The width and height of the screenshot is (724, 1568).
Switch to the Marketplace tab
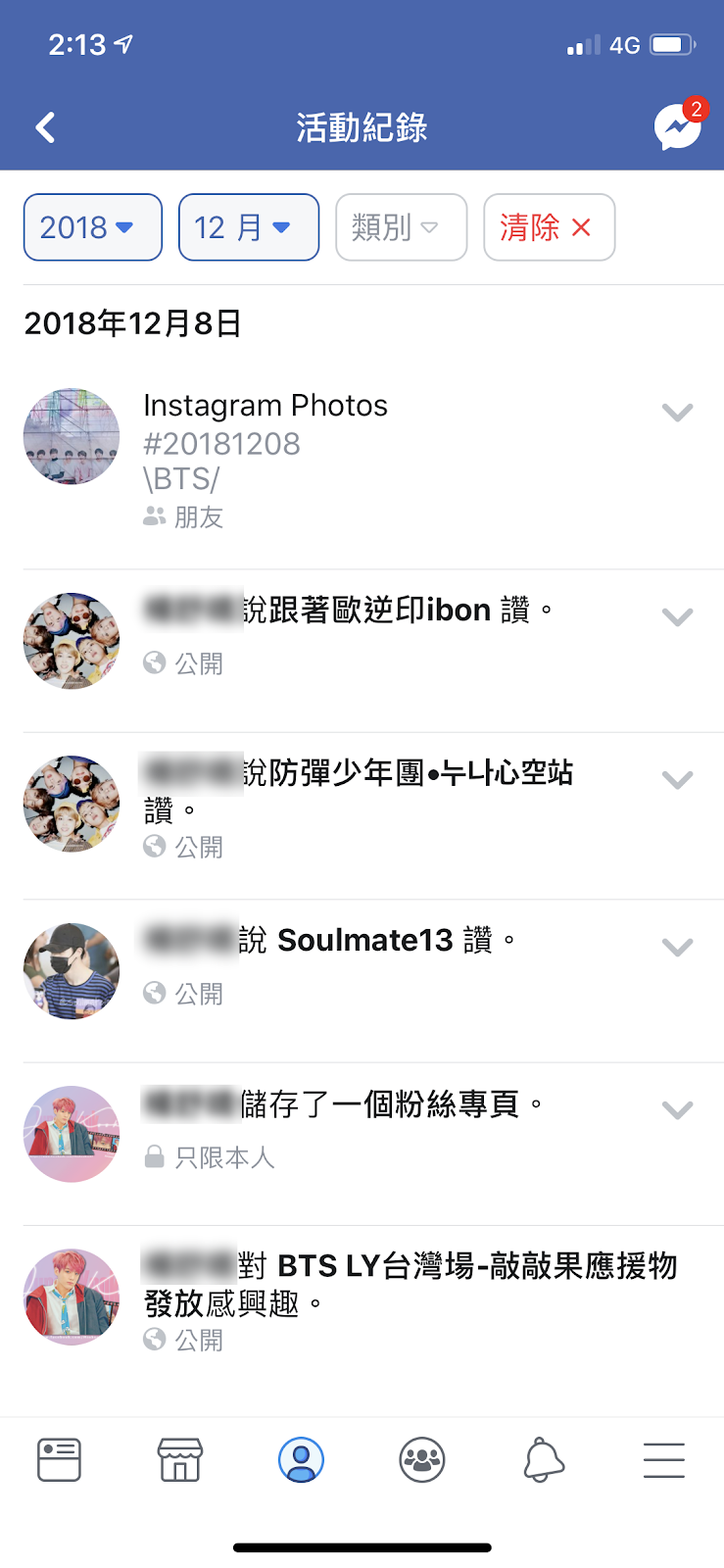coord(180,1460)
